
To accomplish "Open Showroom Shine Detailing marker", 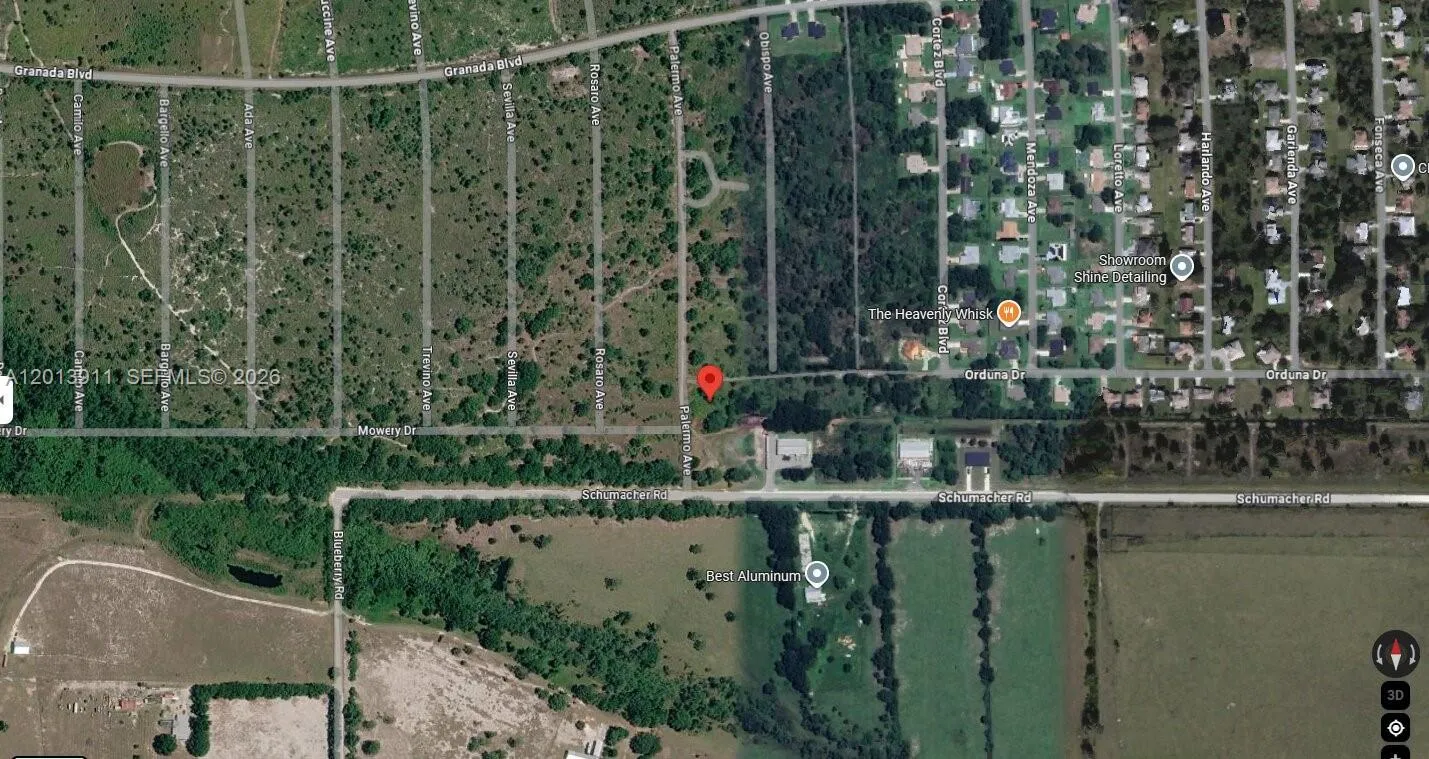I will tap(1182, 267).
